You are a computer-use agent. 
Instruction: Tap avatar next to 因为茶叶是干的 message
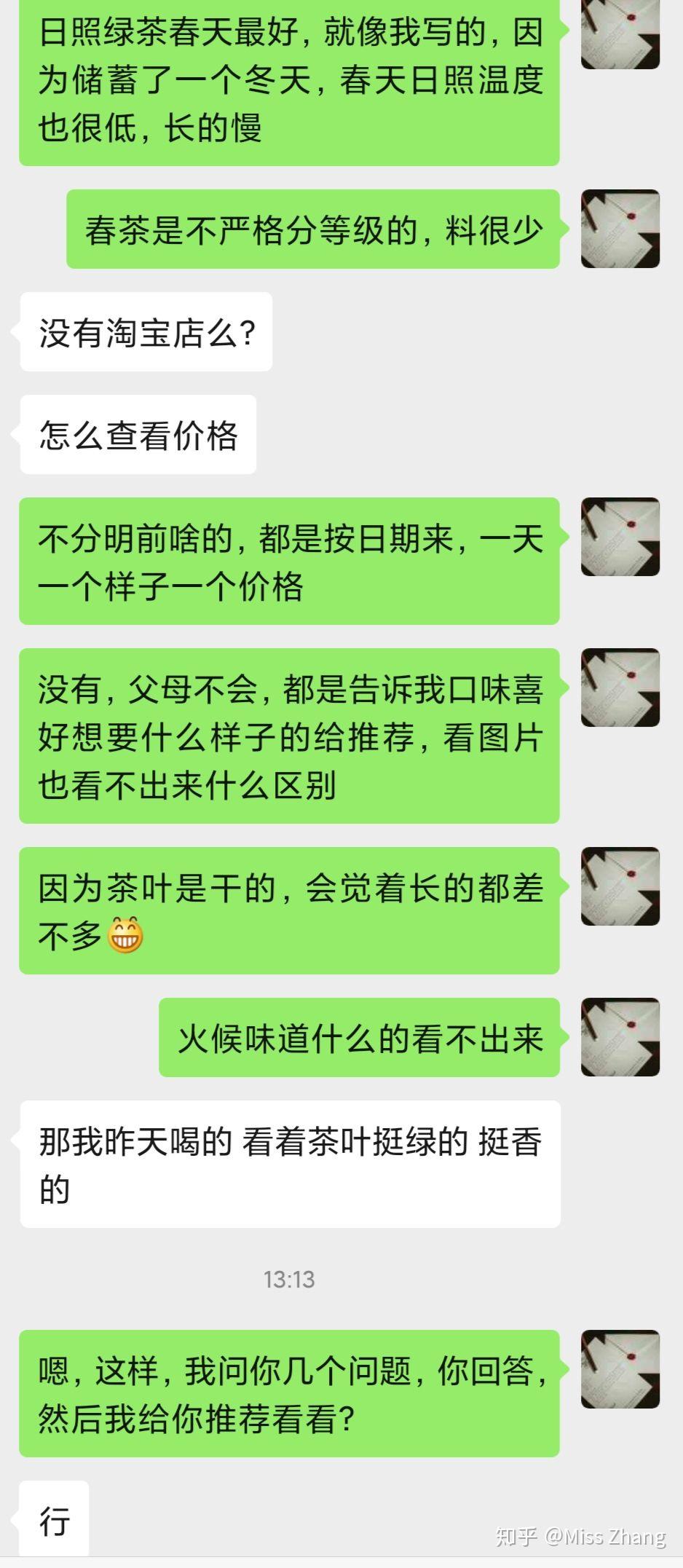620,886
